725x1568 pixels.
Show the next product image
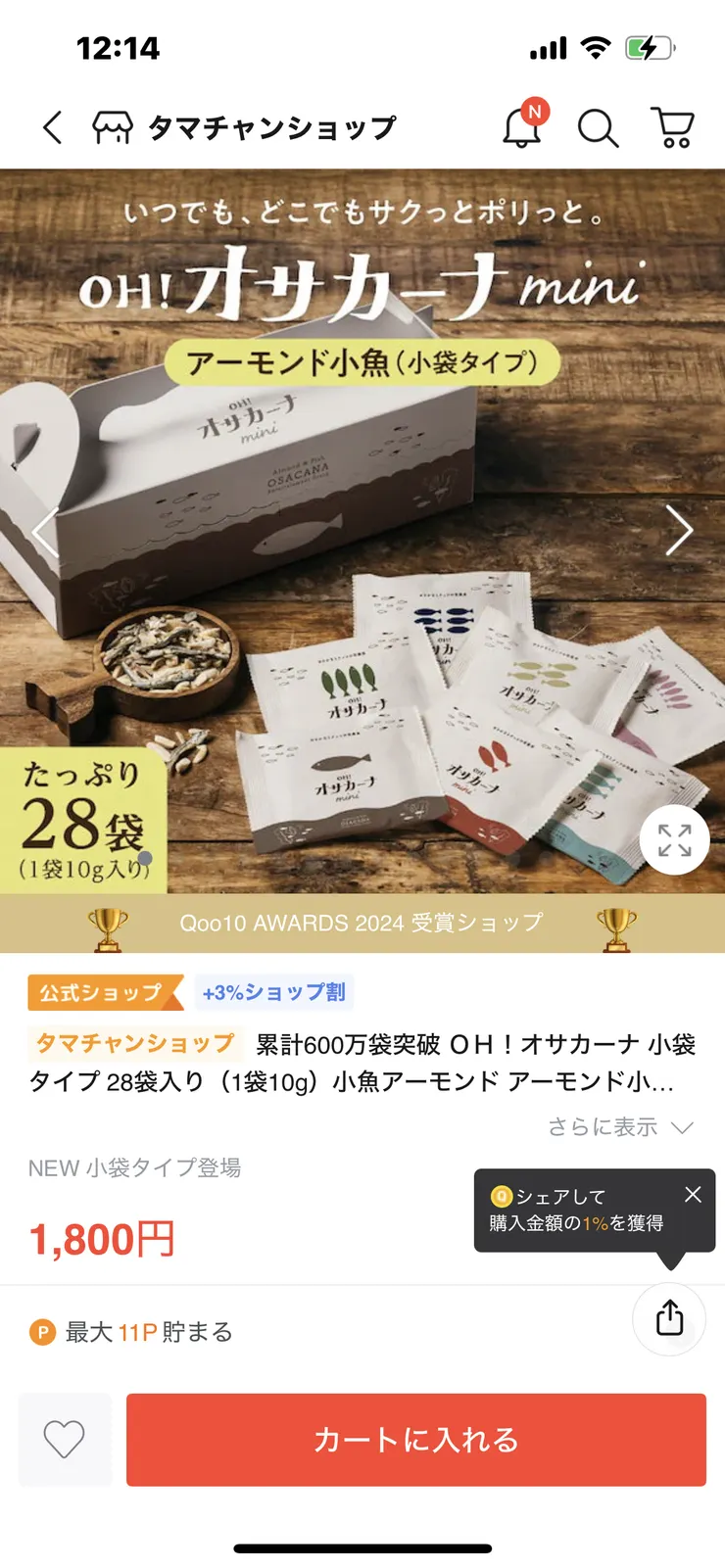tap(678, 532)
